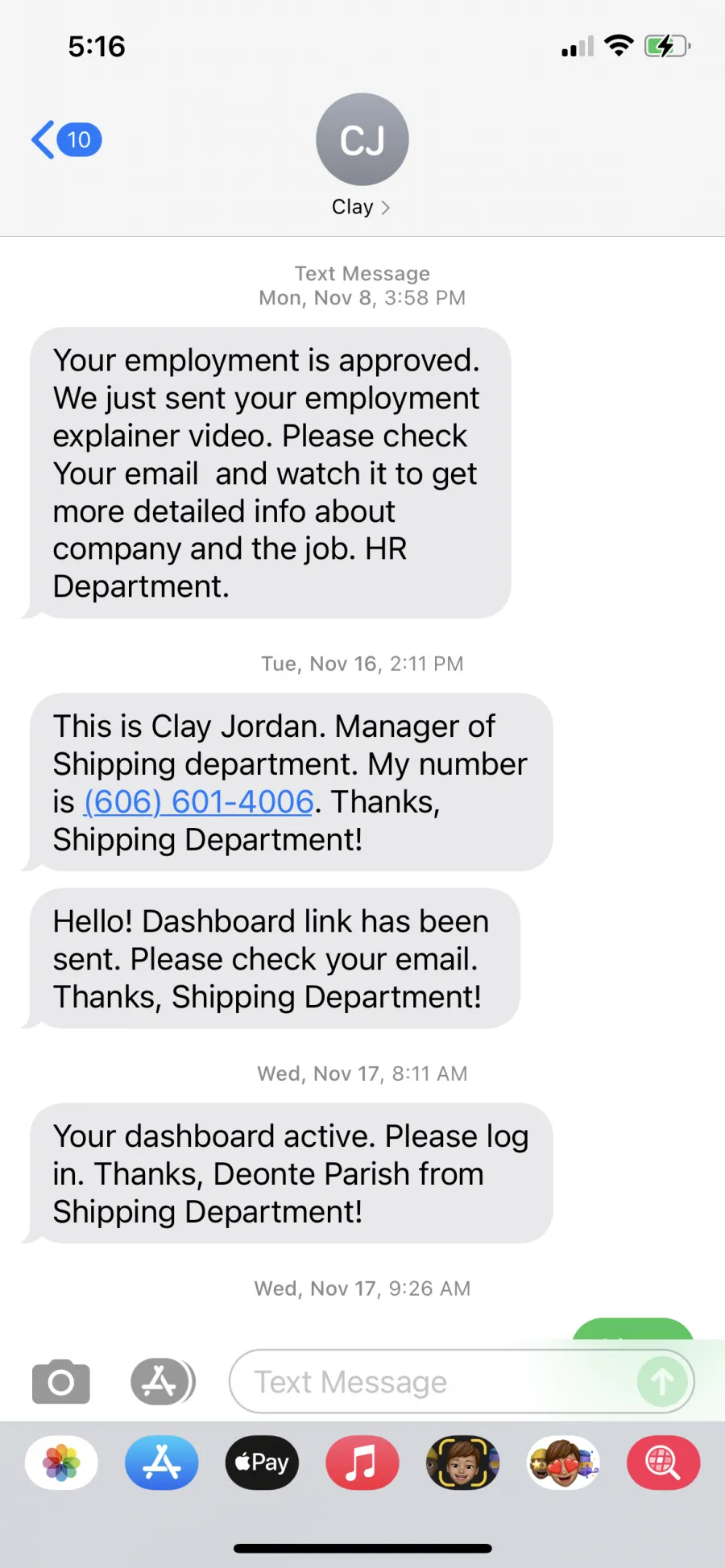The height and width of the screenshot is (1568, 725).
Task: Call the linked number (606) 601-4006
Action: 199,802
